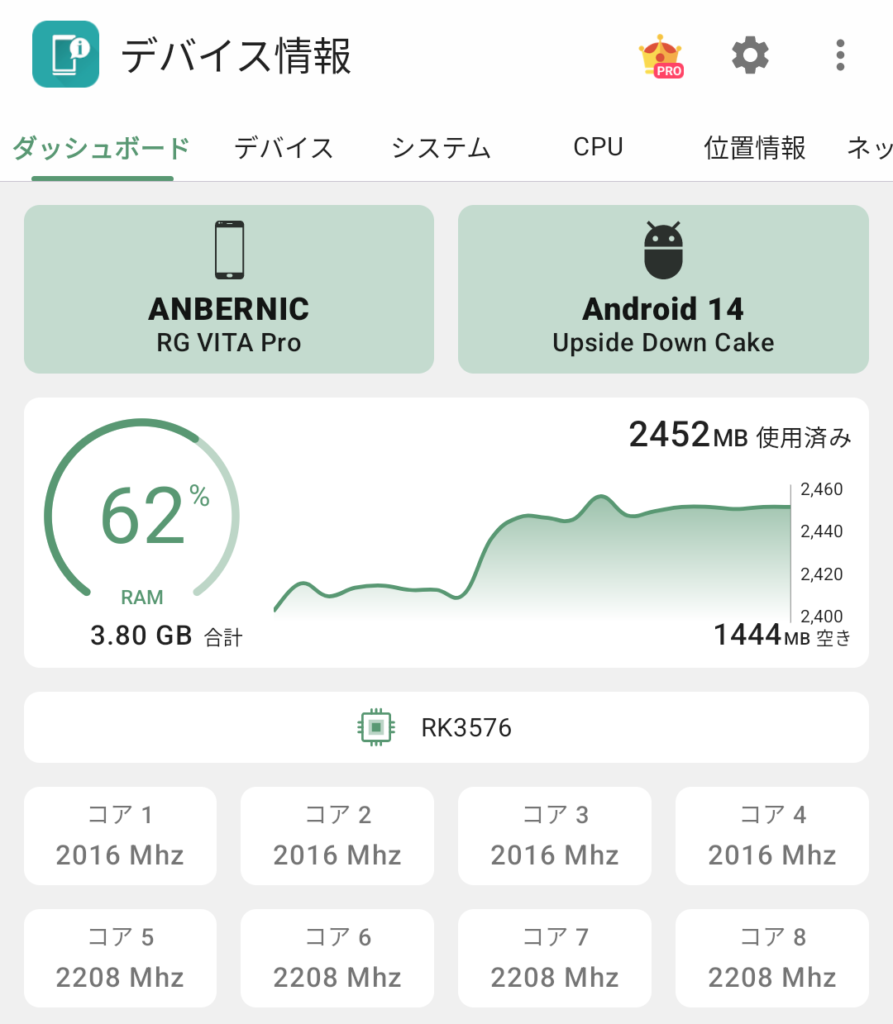Open the 位置情報 tab
The height and width of the screenshot is (1024, 893).
click(755, 148)
